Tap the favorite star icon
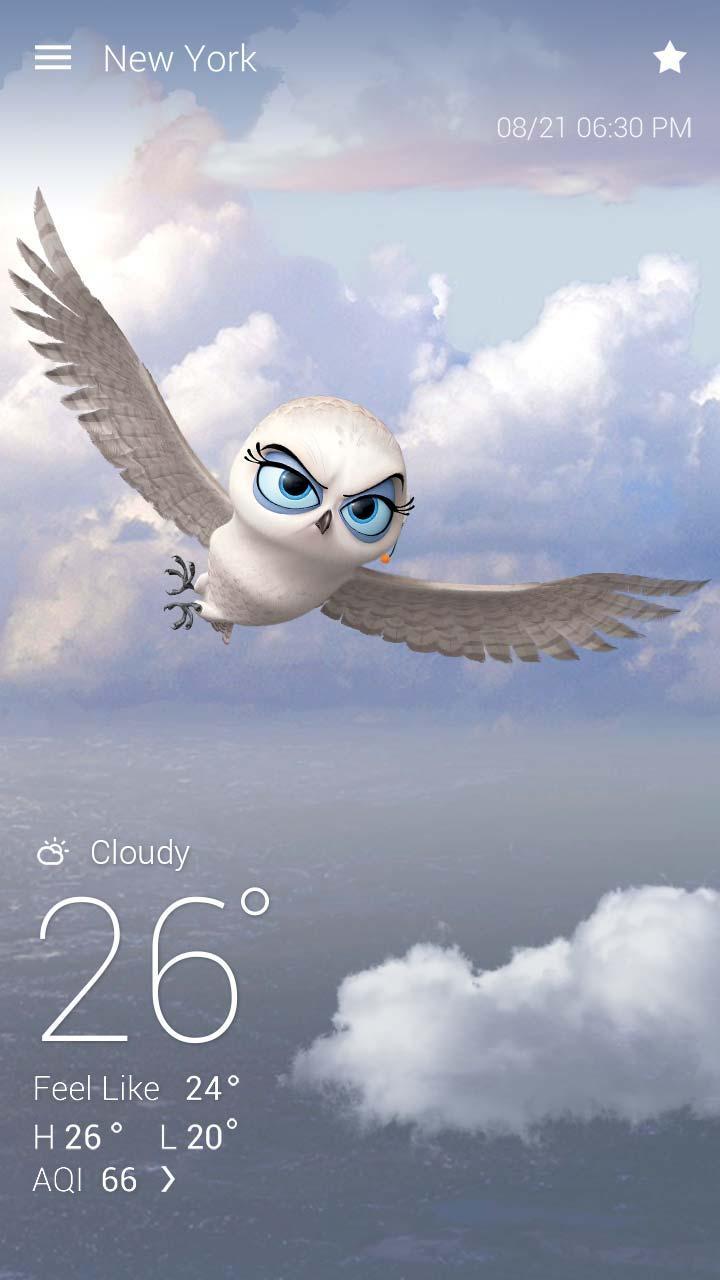Image resolution: width=720 pixels, height=1280 pixels. (x=669, y=58)
